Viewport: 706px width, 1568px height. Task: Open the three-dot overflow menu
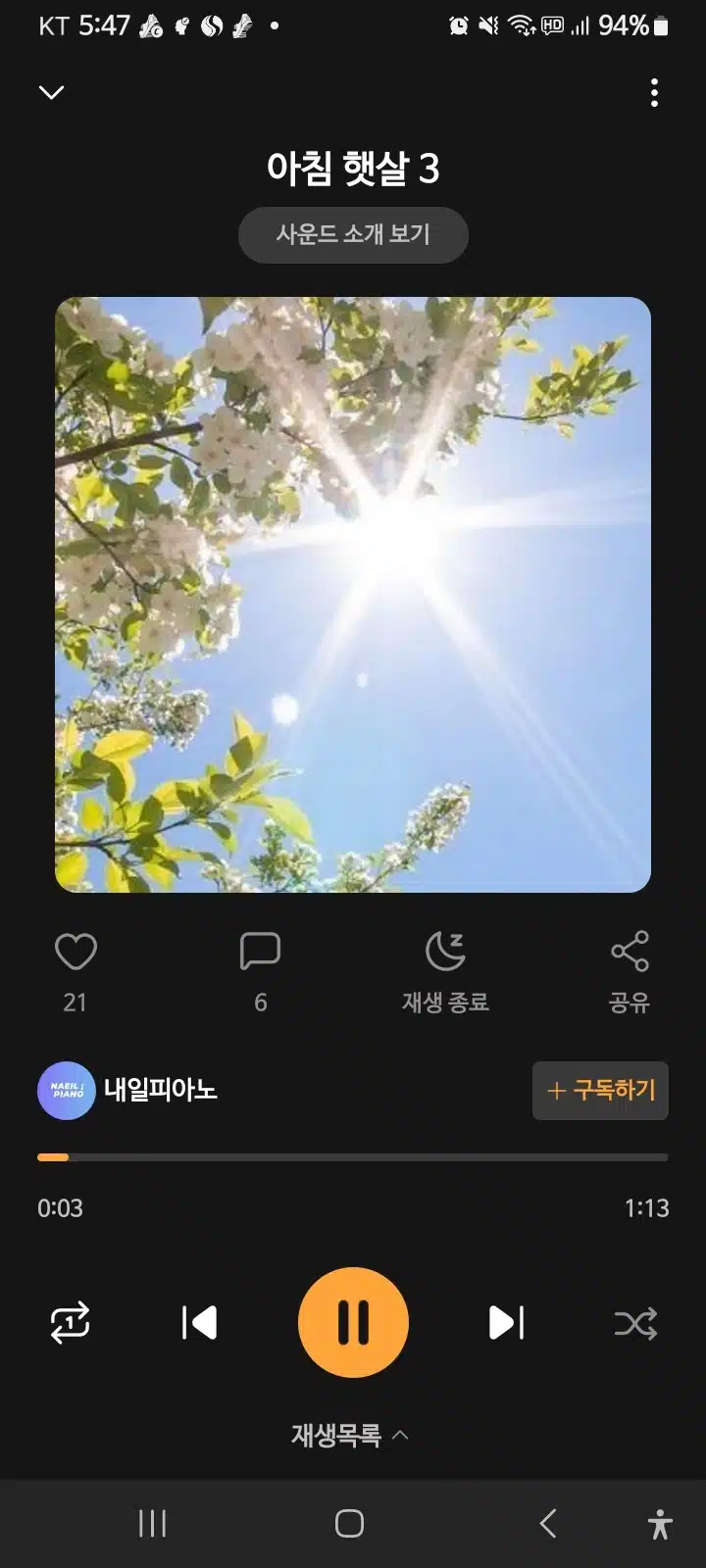(x=654, y=92)
